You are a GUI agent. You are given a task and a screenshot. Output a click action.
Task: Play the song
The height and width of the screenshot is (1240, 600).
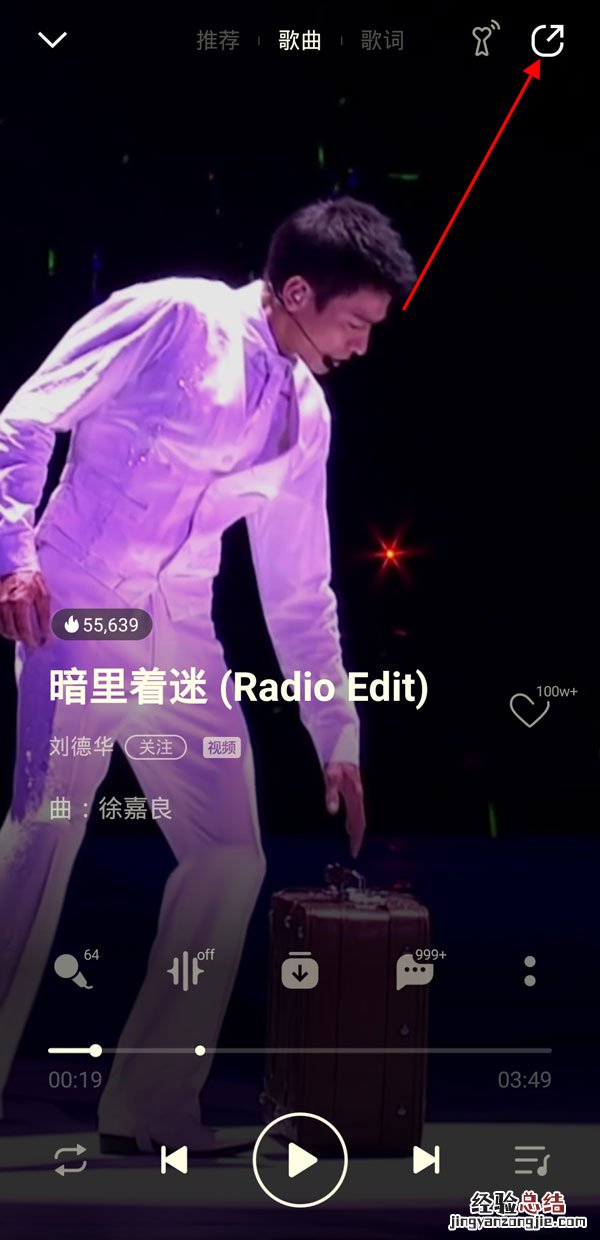pos(300,1160)
